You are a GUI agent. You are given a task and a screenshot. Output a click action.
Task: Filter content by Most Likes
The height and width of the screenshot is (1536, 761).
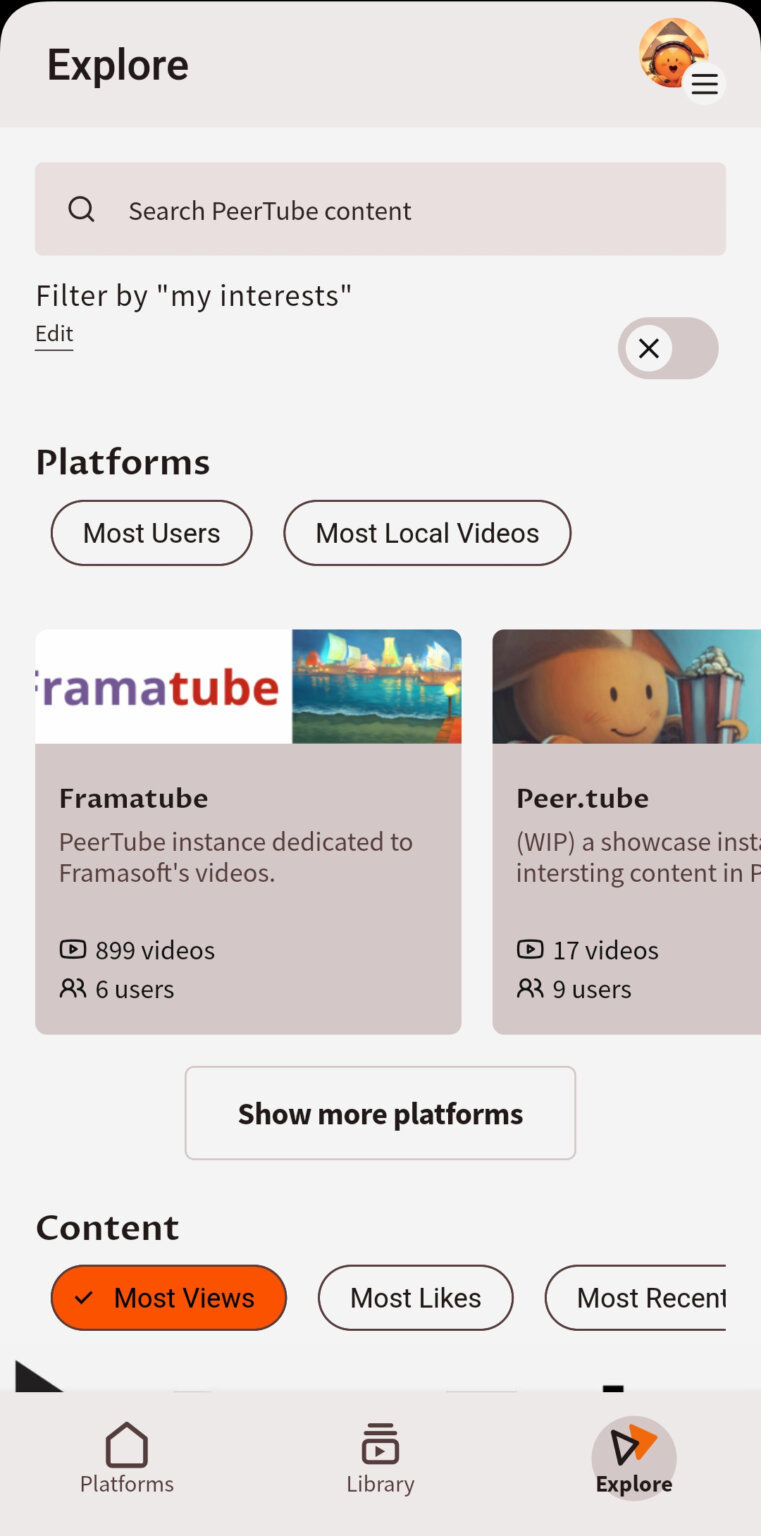click(415, 1298)
